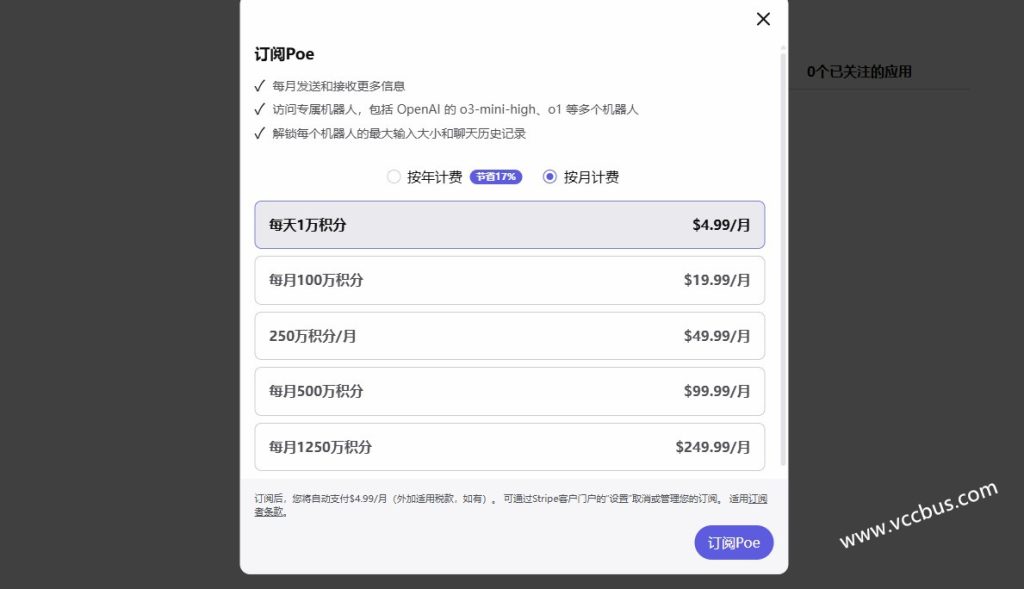
Task: Choose the 每月1250万积分 $249.99 plan
Action: point(509,447)
